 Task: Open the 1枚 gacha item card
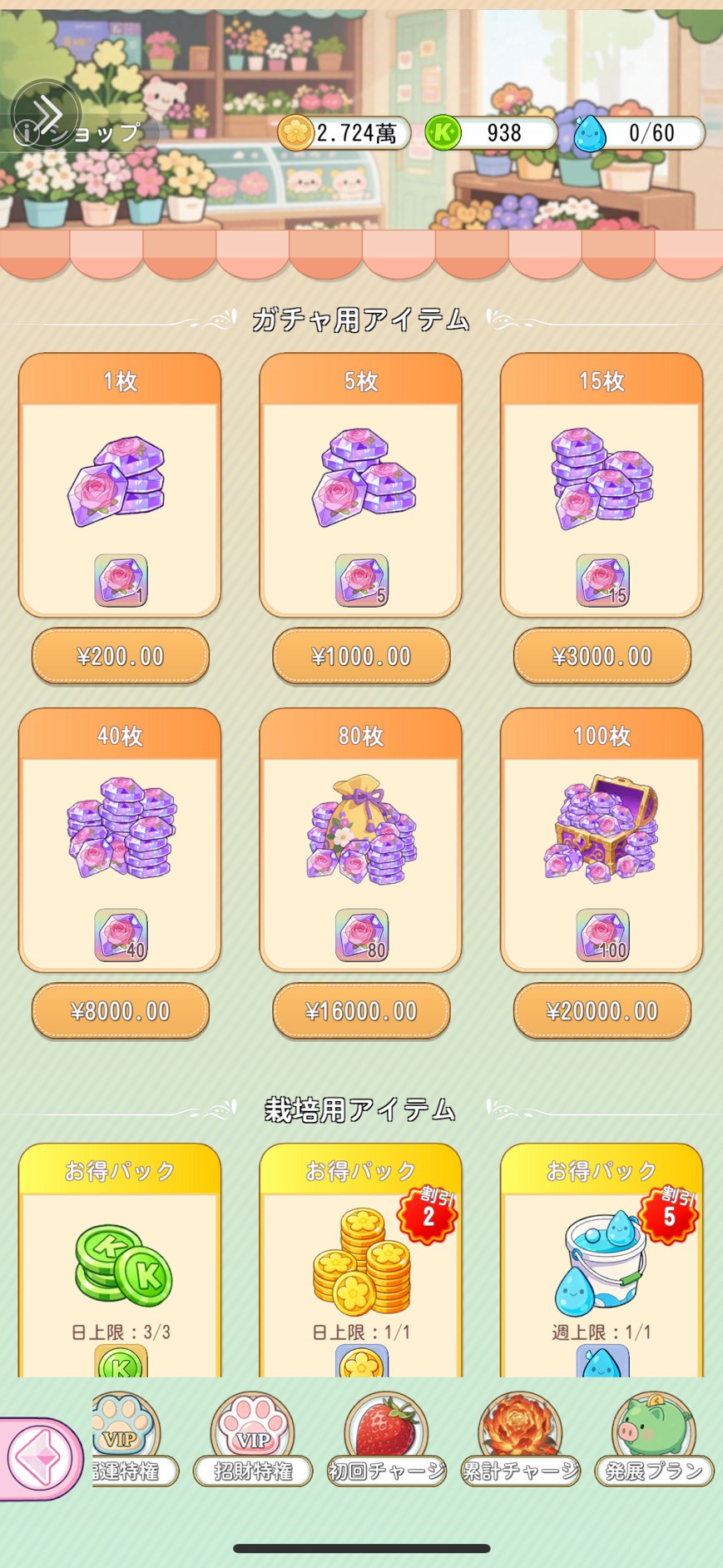click(x=120, y=485)
